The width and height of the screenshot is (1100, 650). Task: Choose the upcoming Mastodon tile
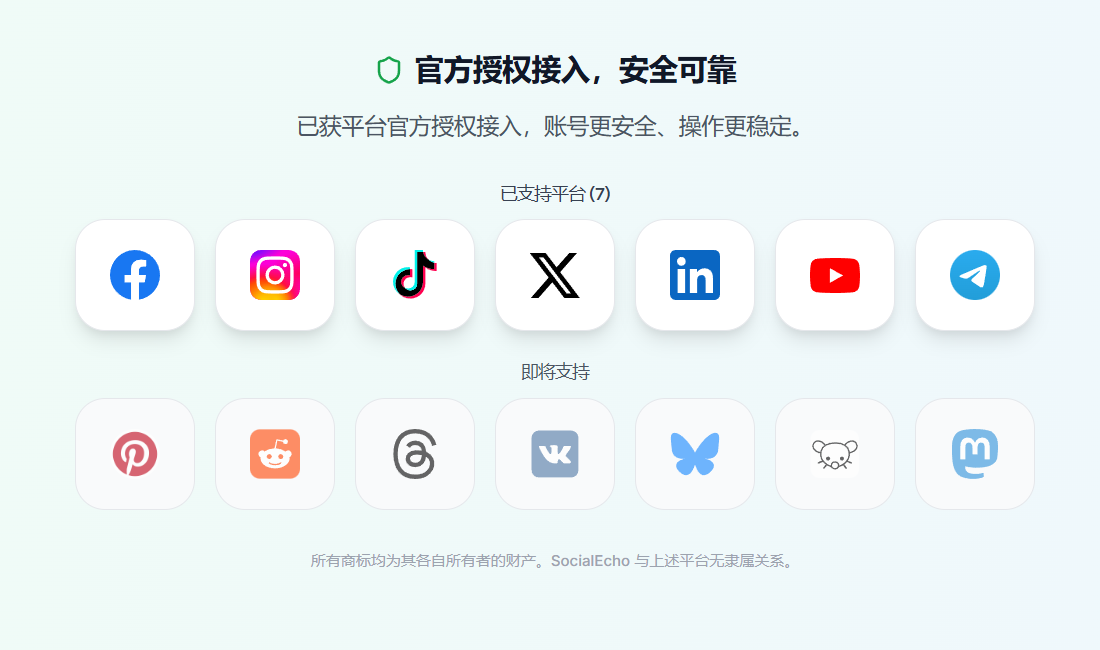975,454
